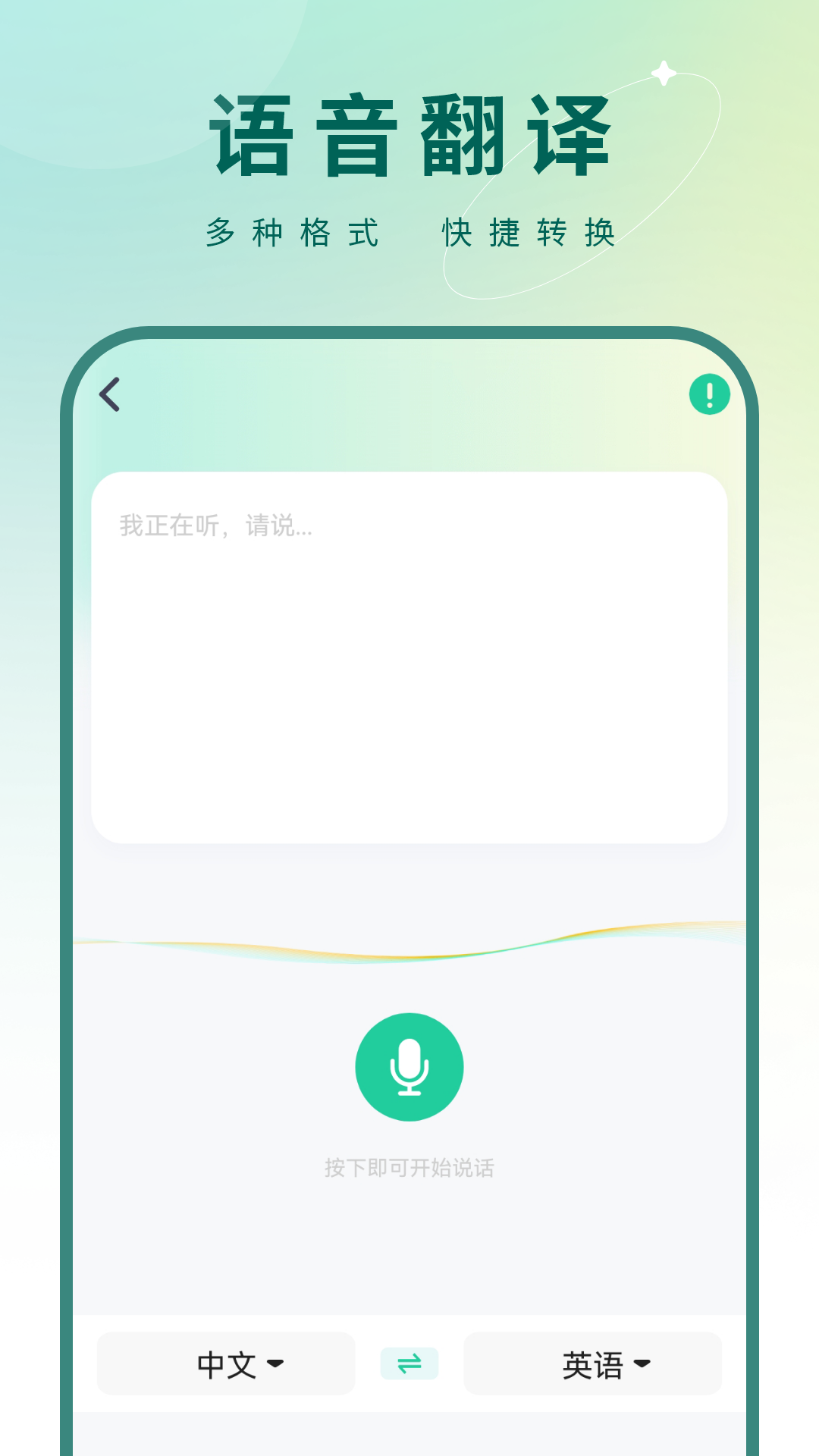Screen dimensions: 819x1456
Task: Toggle translation direction between Chinese and English
Action: point(409,1363)
